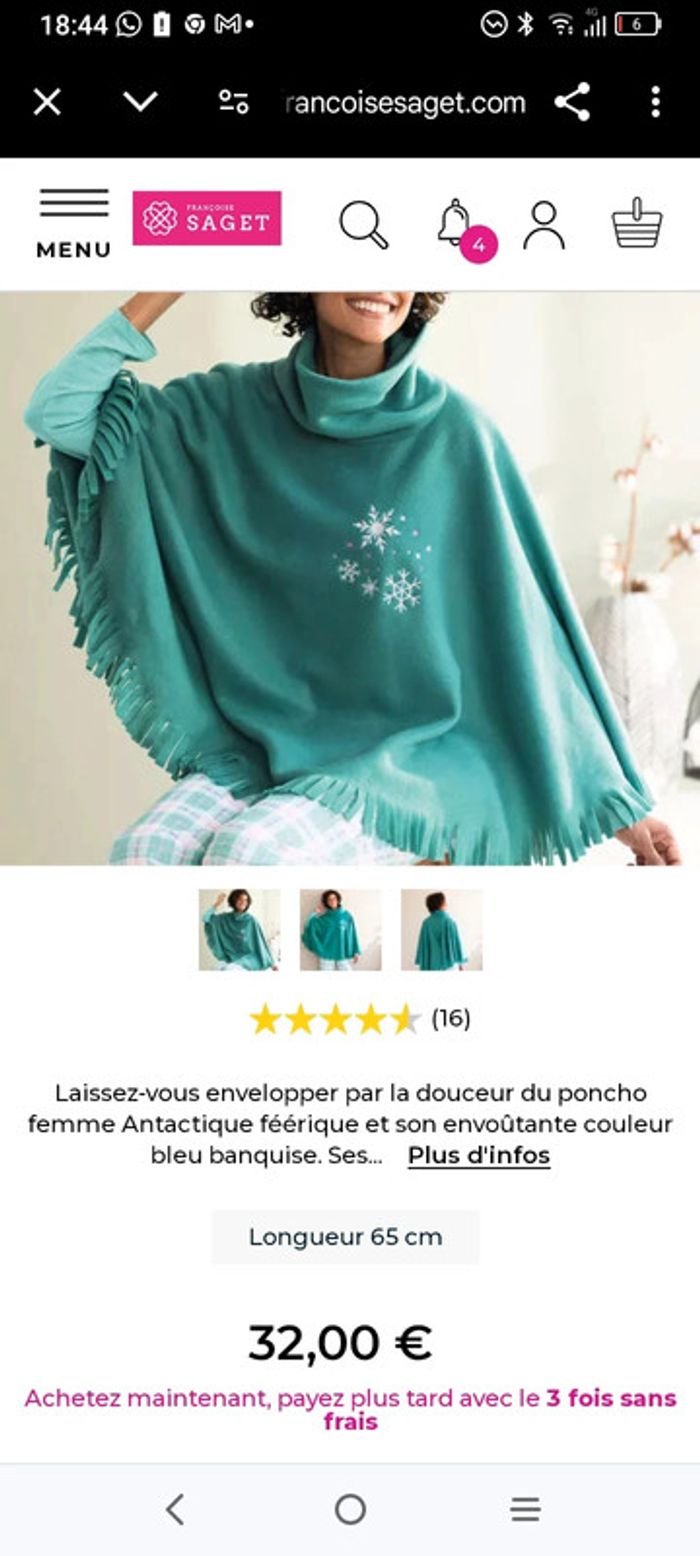Open the browser overflow menu
This screenshot has width=700, height=1556.
click(655, 102)
